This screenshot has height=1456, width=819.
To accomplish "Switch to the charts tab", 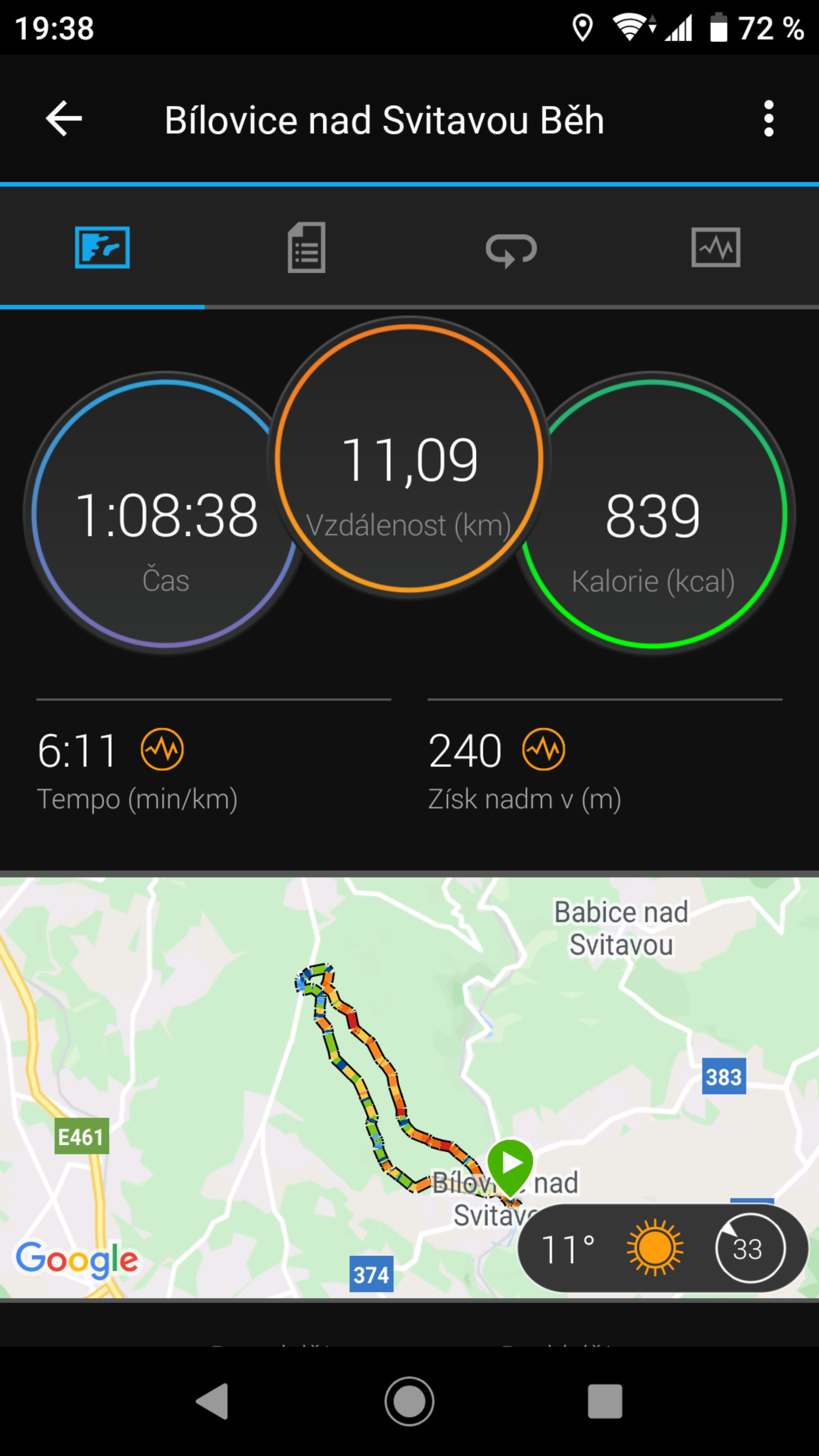I will point(715,248).
